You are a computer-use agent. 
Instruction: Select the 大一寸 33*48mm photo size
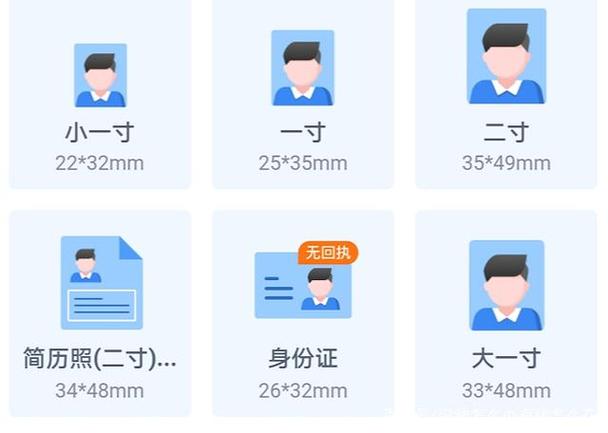coord(506,314)
